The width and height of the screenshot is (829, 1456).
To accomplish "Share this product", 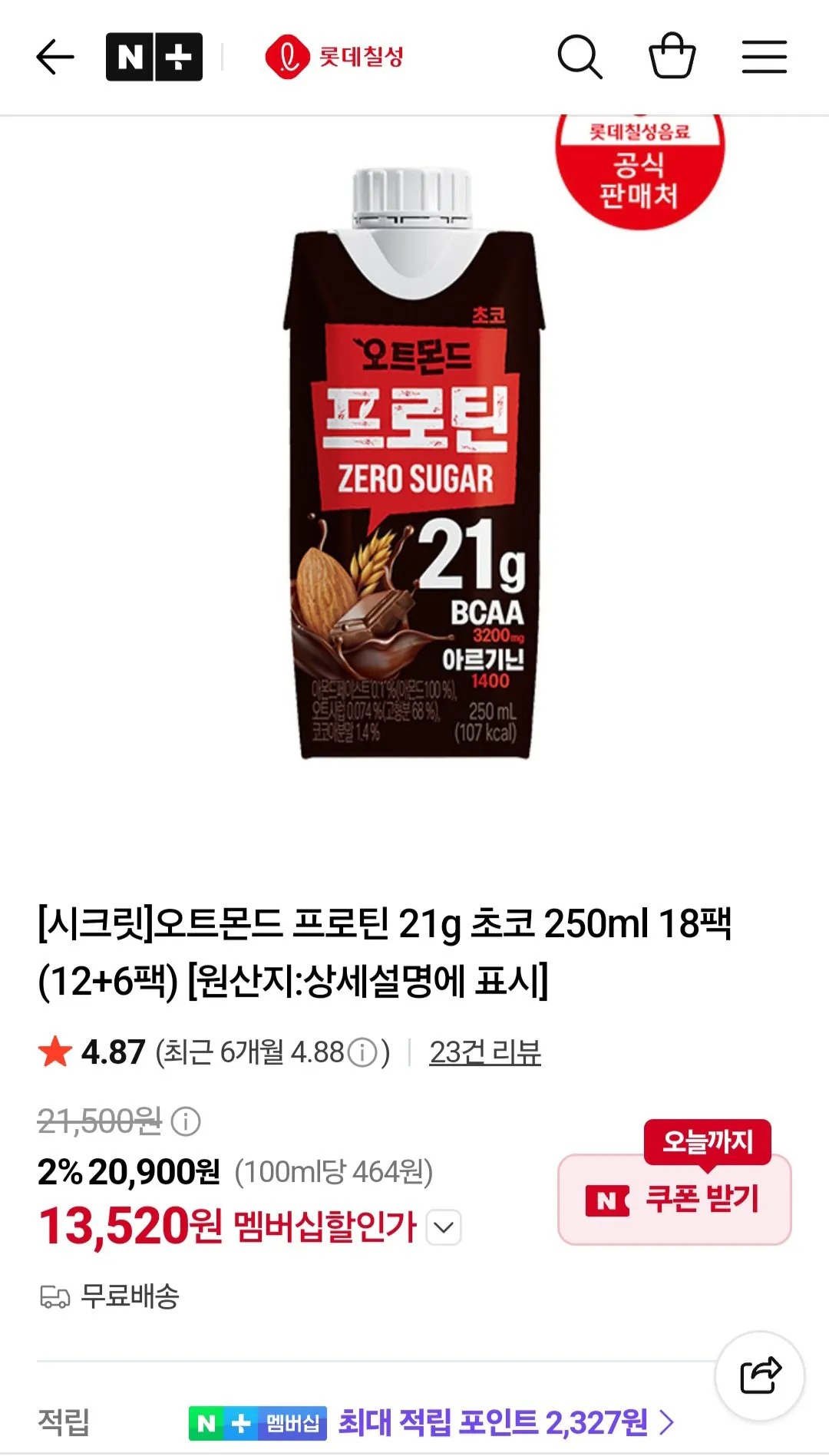I will tap(760, 1375).
